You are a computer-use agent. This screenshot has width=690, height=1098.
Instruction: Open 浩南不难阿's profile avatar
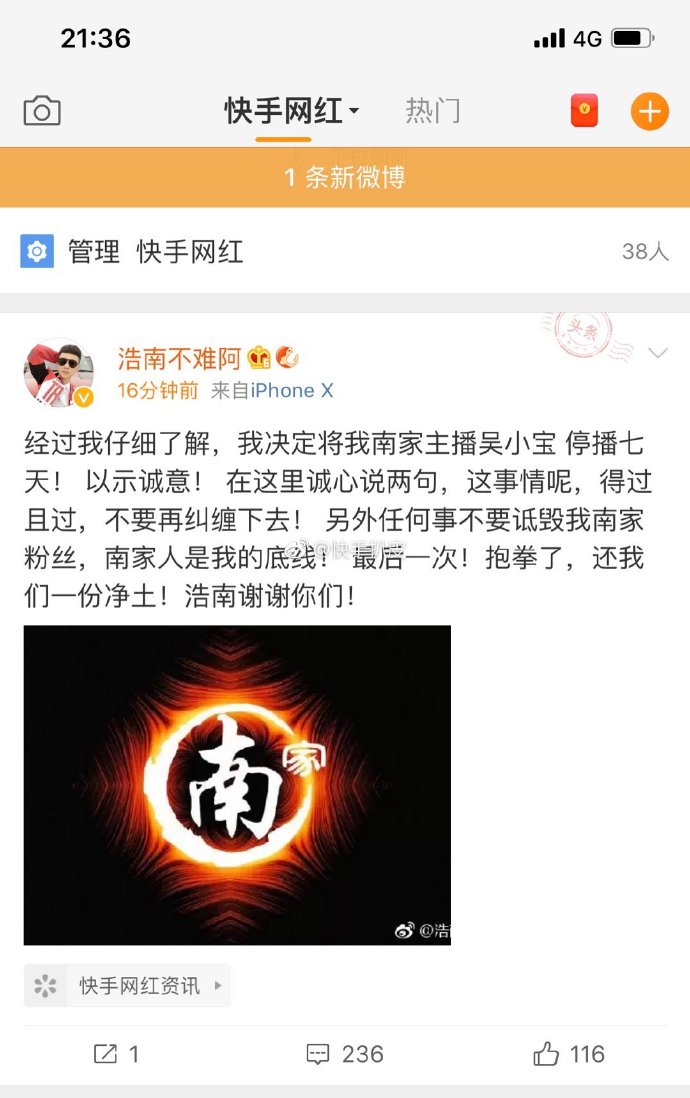tap(58, 373)
